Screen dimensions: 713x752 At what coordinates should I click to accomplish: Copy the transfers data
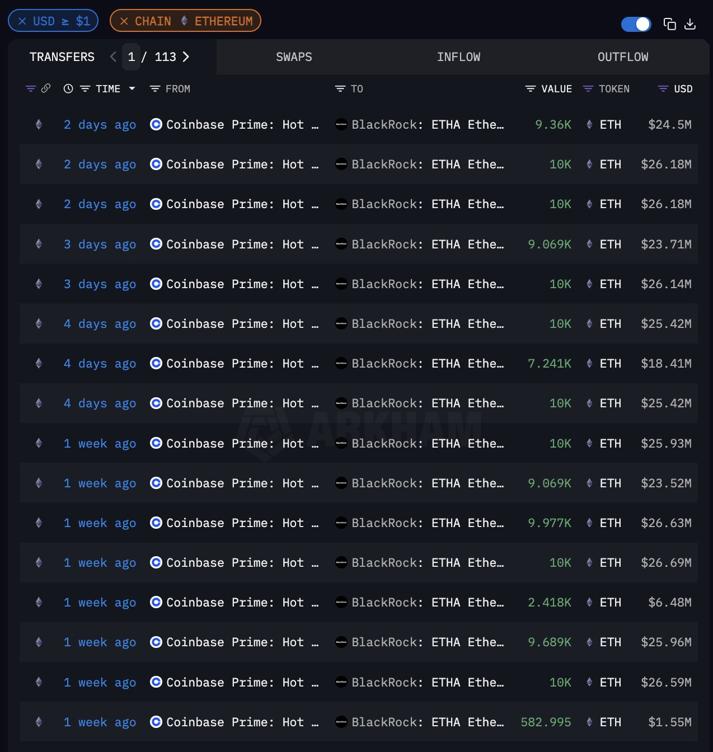tap(669, 24)
